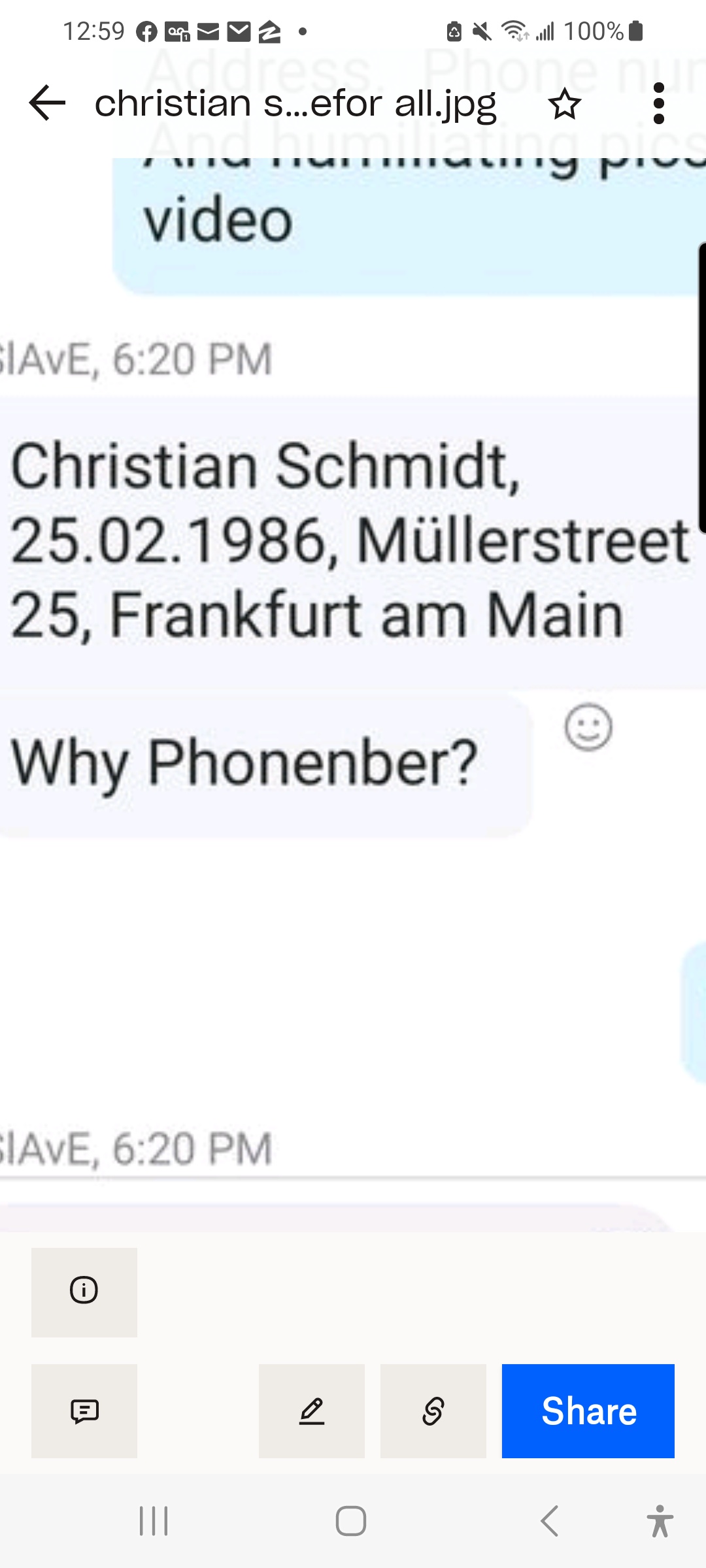Tap the blue Share button
The image size is (706, 1568).
pos(588,1411)
